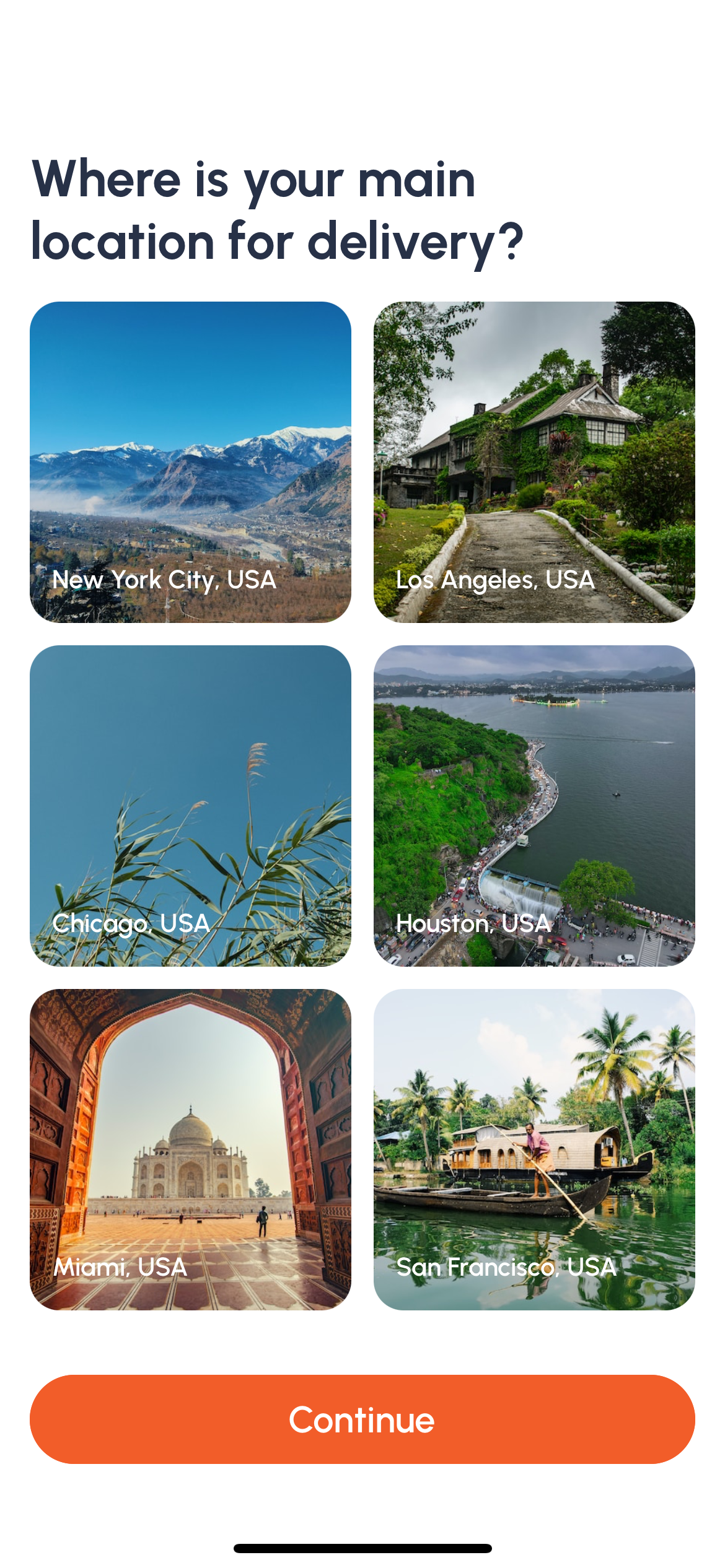Pick Chicago, USA for delivery
The width and height of the screenshot is (725, 1568).
(x=190, y=806)
